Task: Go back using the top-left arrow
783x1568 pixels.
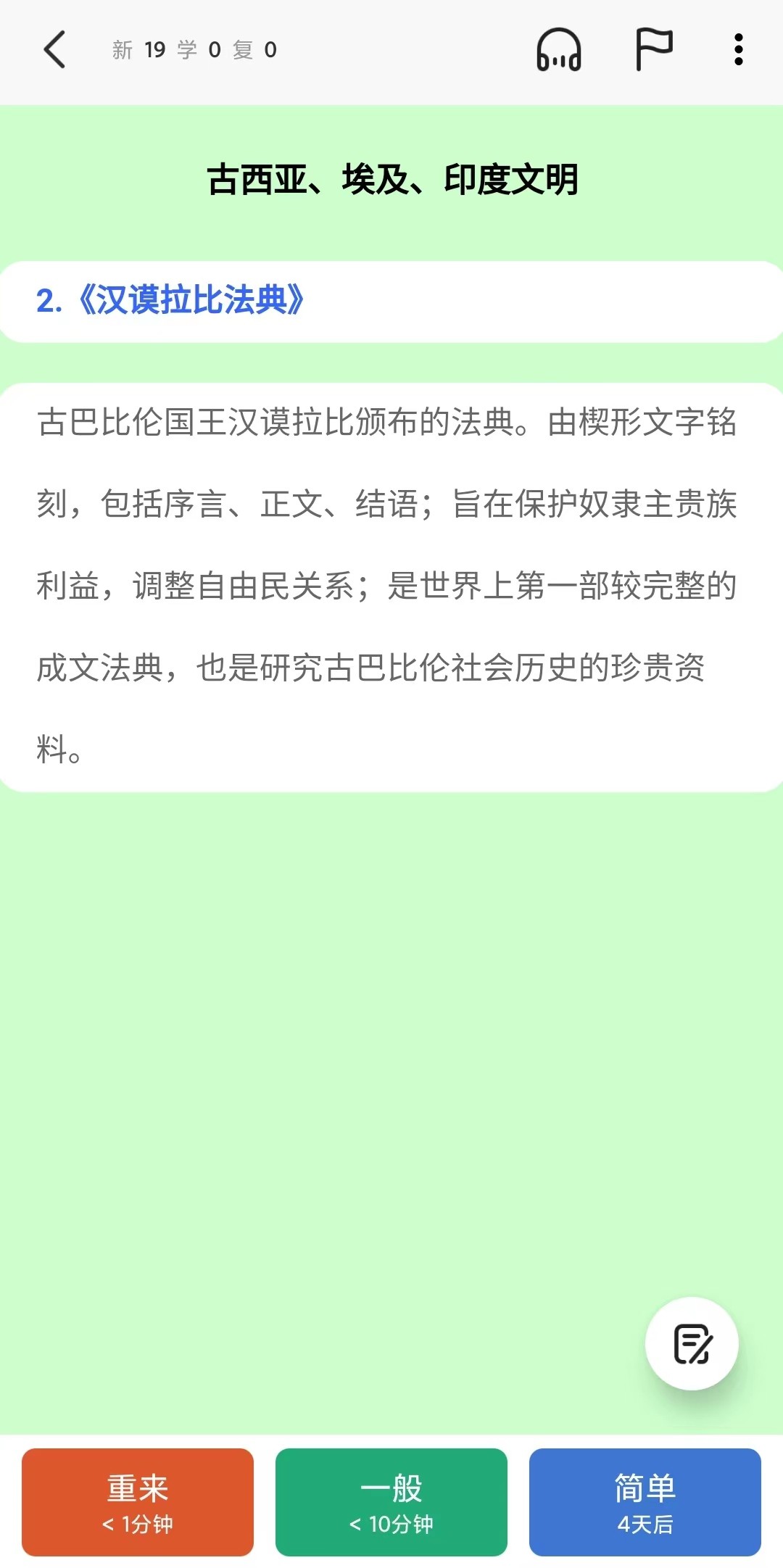Action: 54,49
